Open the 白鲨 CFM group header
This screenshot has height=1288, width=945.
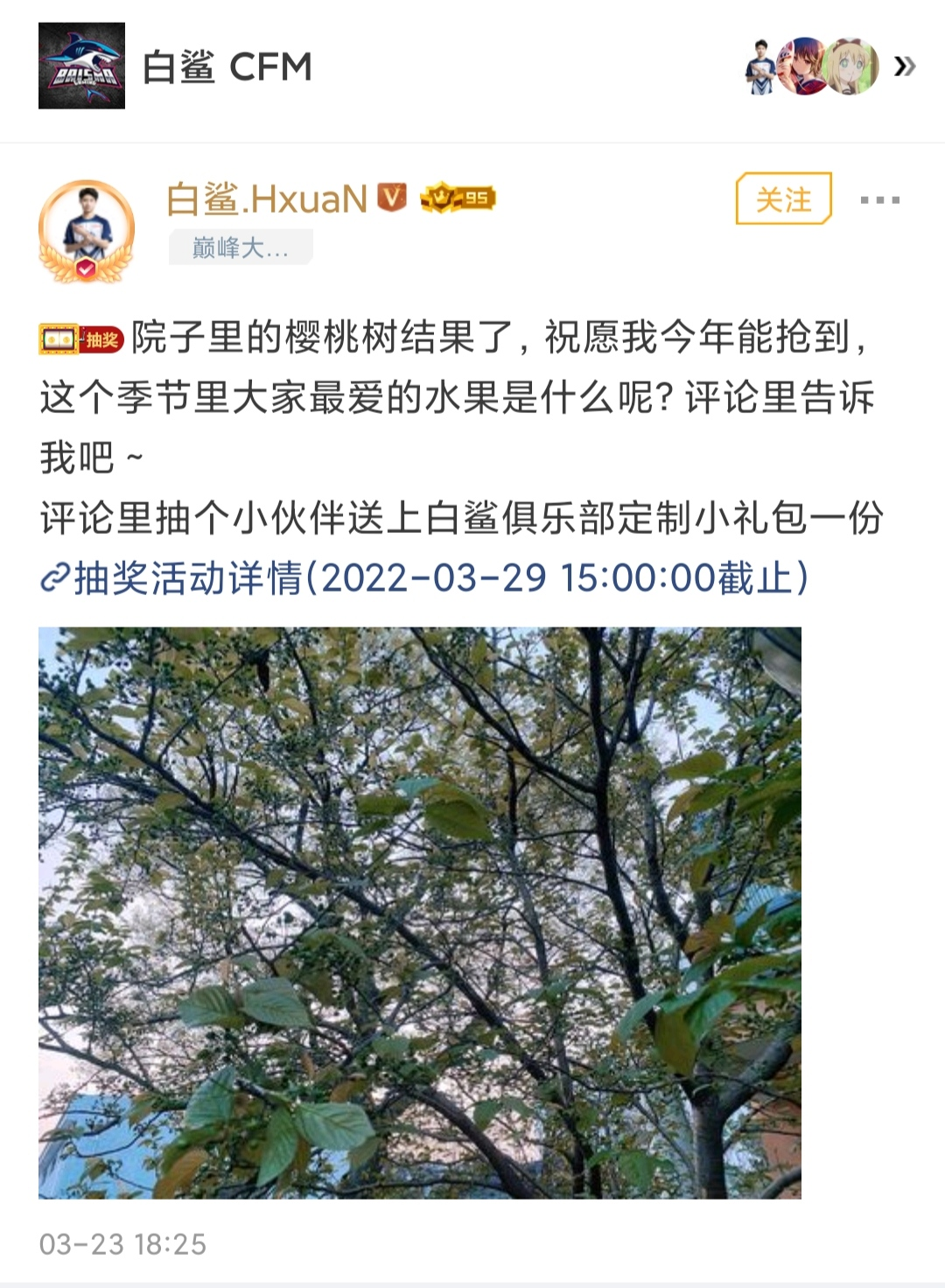tap(226, 67)
